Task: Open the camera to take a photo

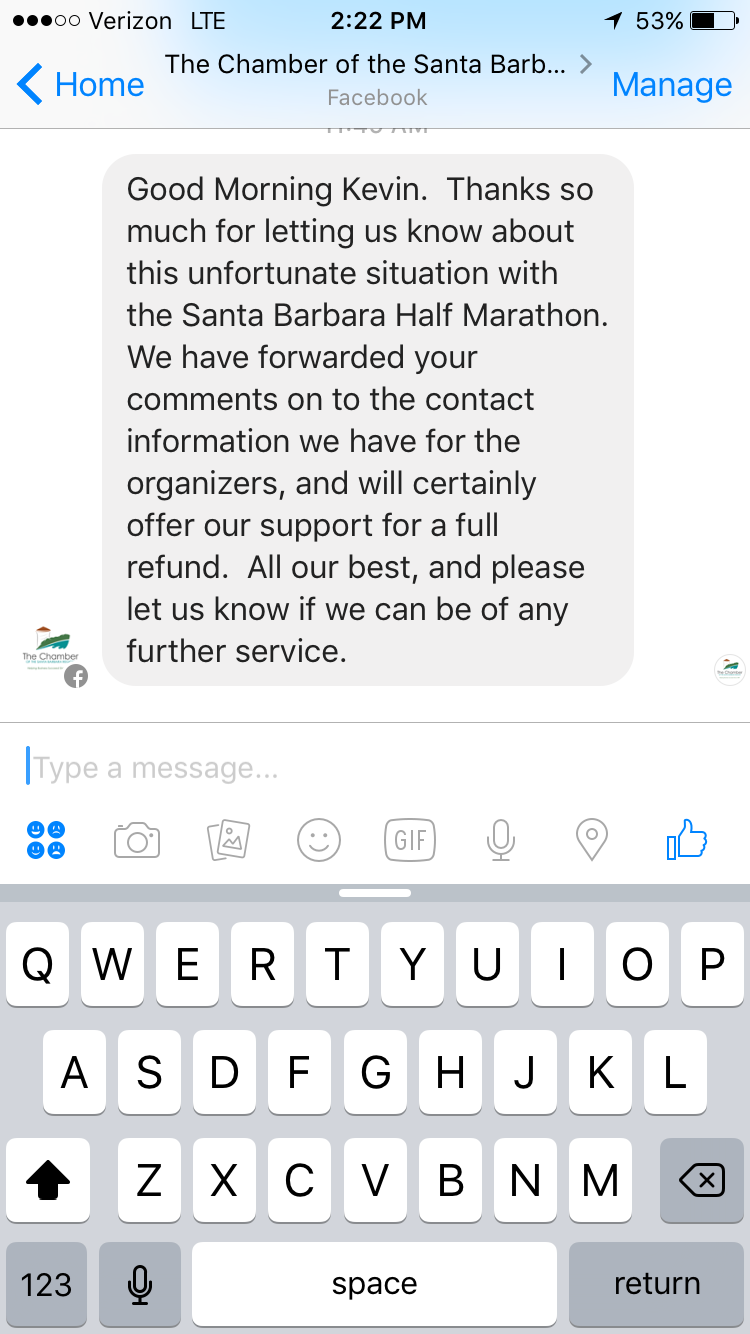Action: pyautogui.click(x=137, y=840)
